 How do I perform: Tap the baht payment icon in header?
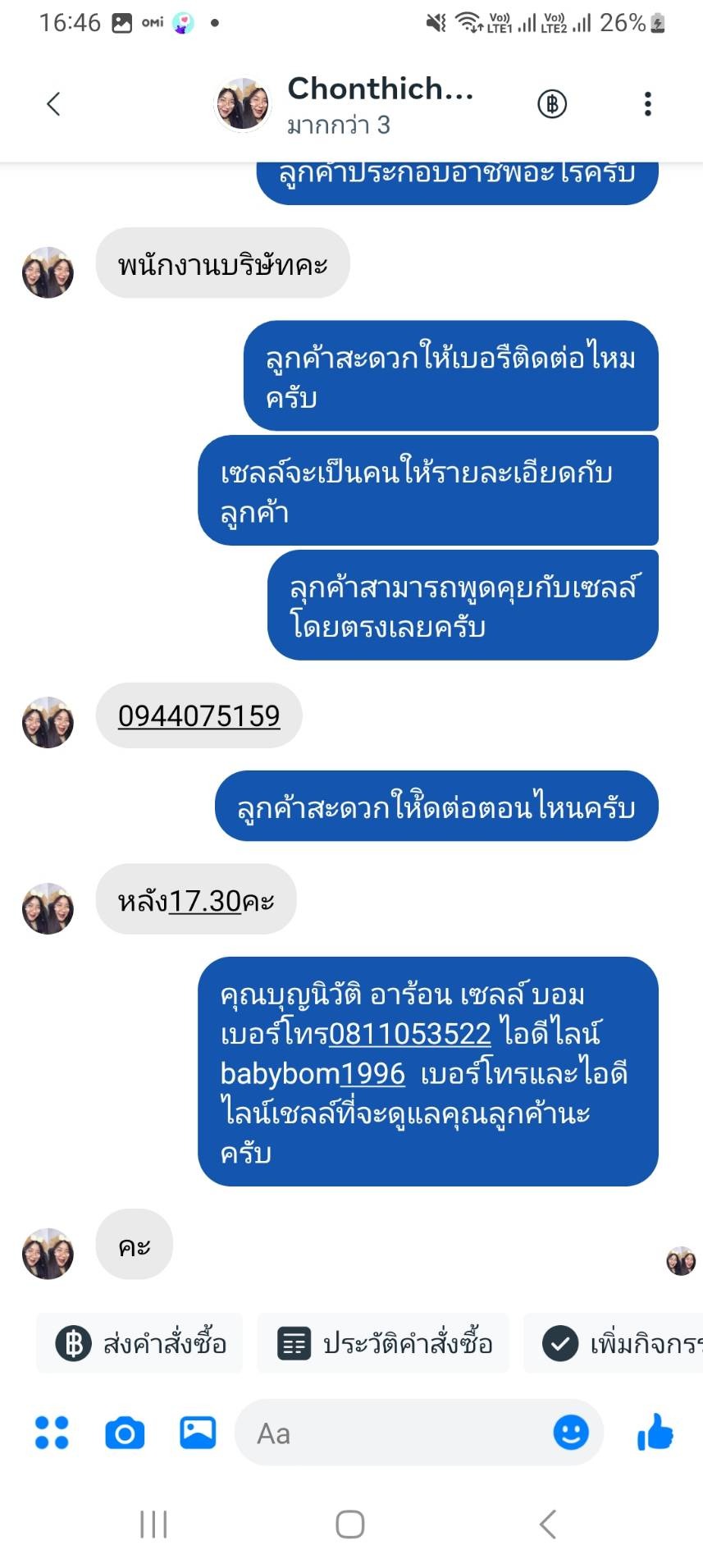tap(552, 104)
